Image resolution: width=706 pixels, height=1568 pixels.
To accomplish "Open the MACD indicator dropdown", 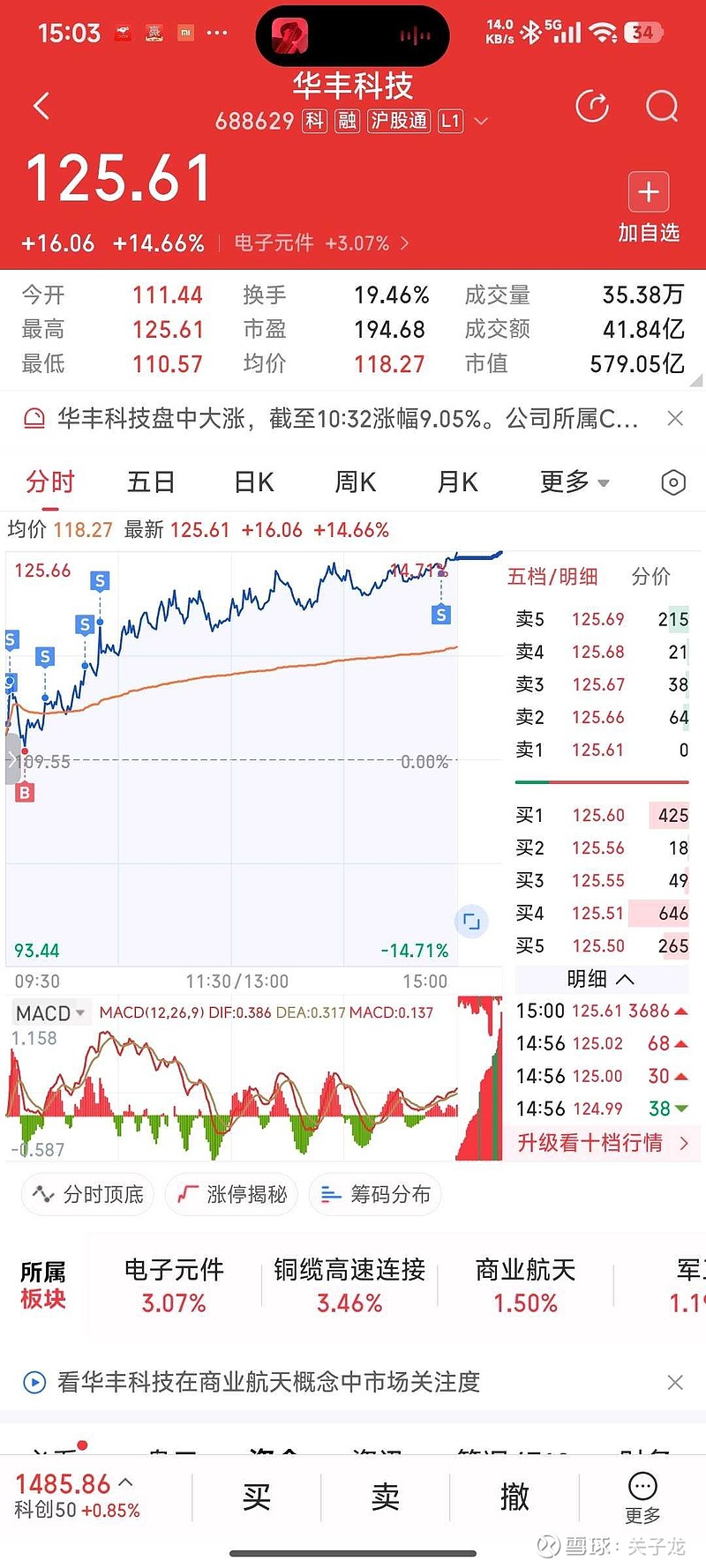I will [49, 1012].
